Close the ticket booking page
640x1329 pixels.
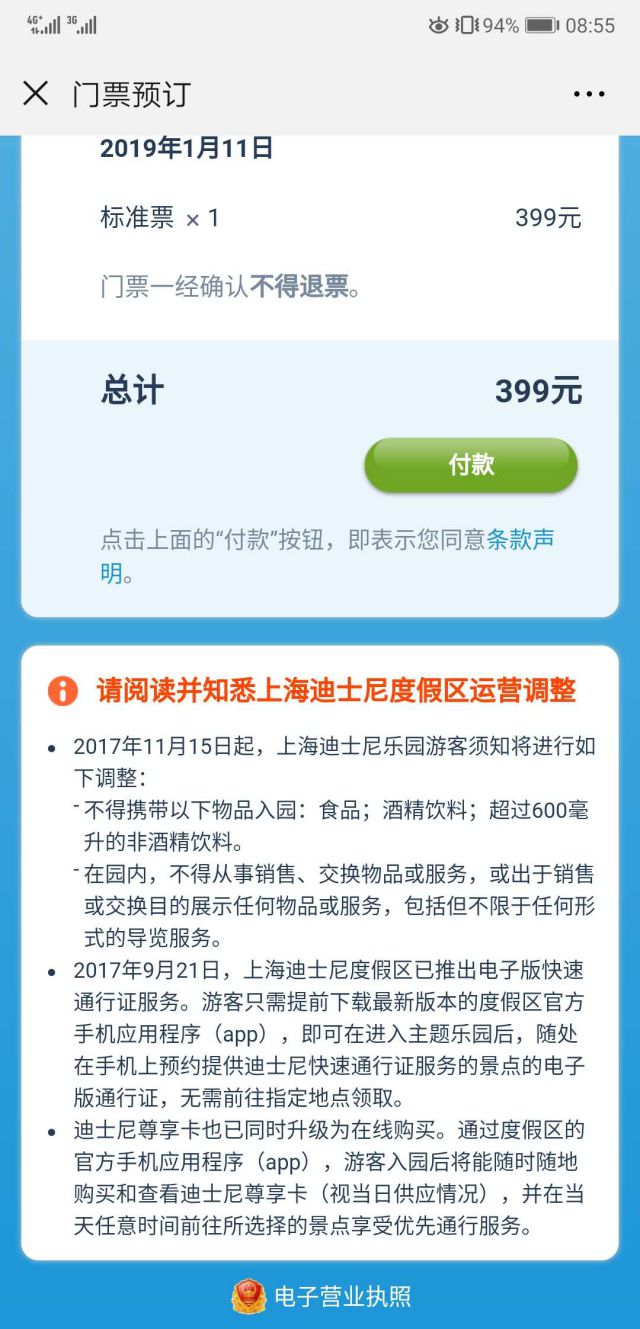[35, 94]
